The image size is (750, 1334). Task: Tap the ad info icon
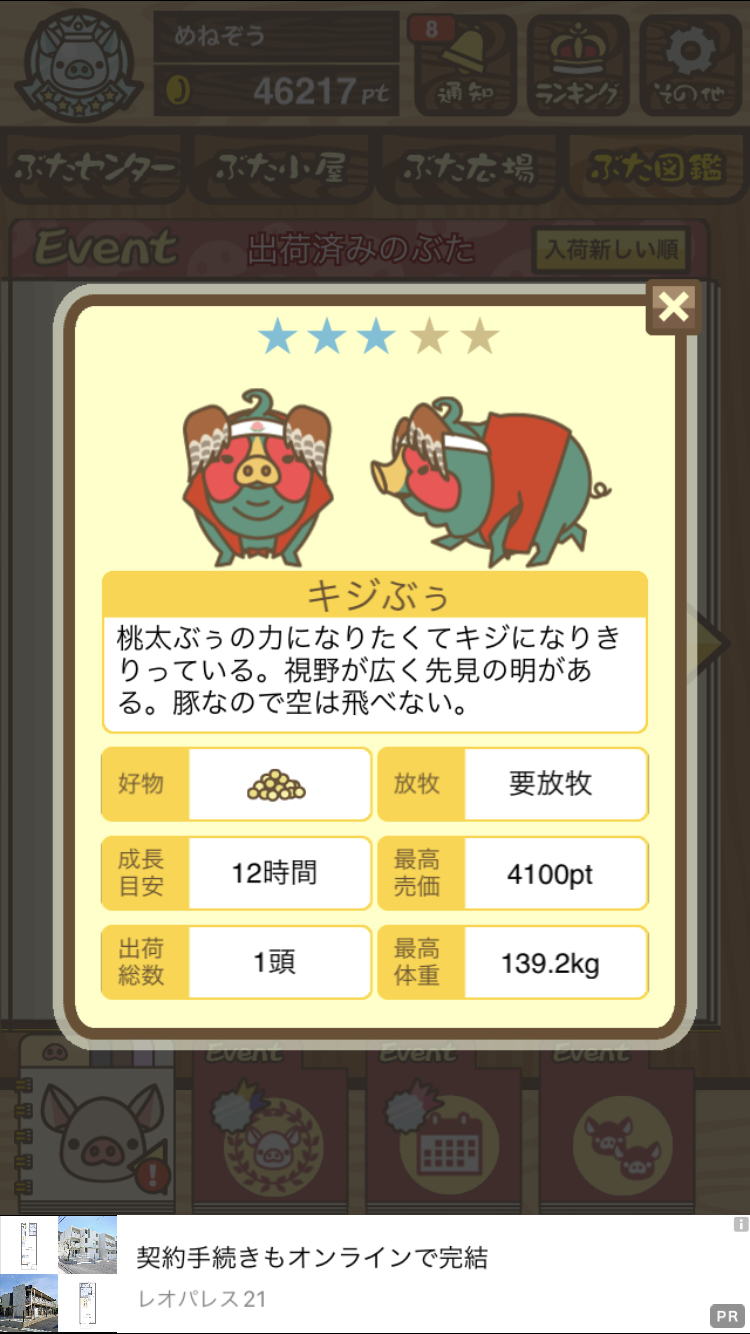[740, 1224]
